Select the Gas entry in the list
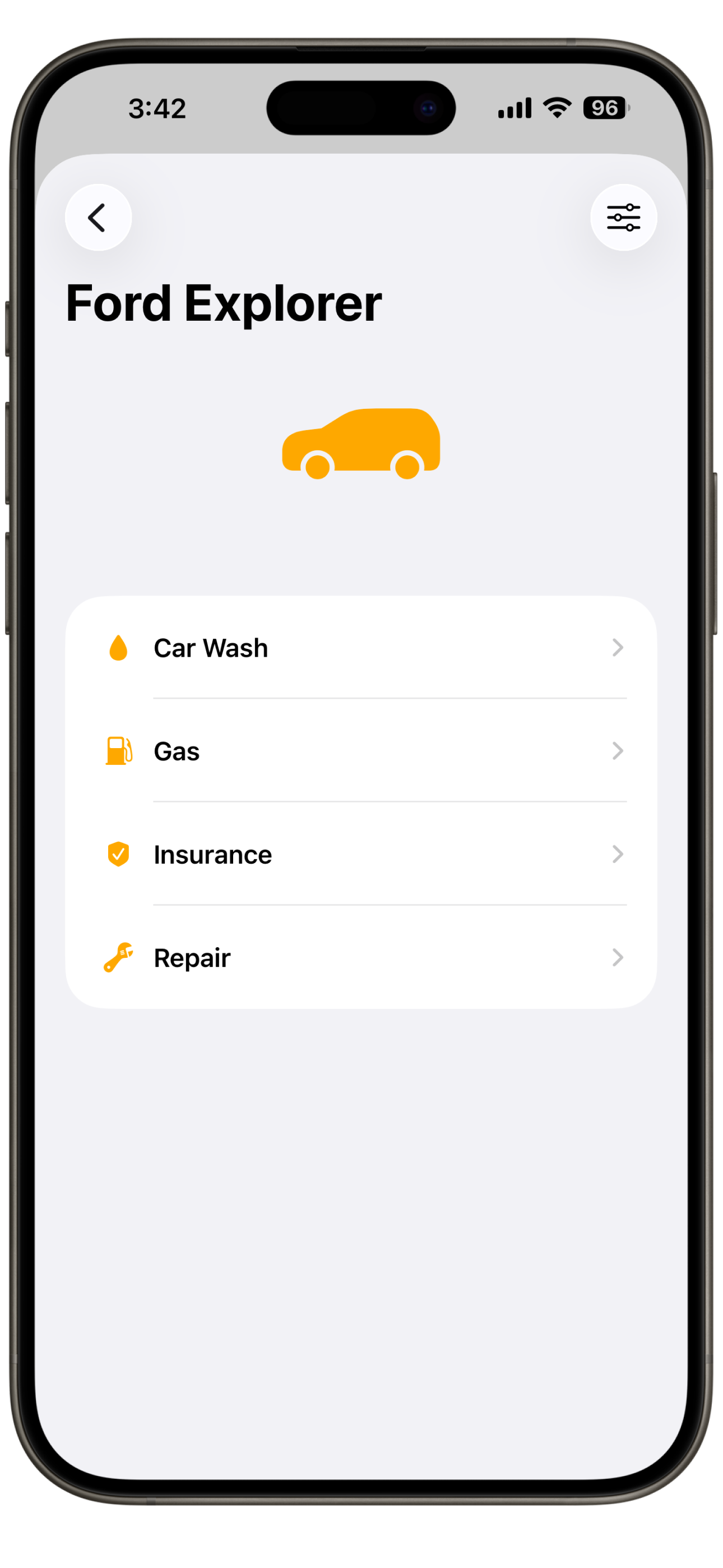This screenshot has width=723, height=1568. click(x=177, y=751)
